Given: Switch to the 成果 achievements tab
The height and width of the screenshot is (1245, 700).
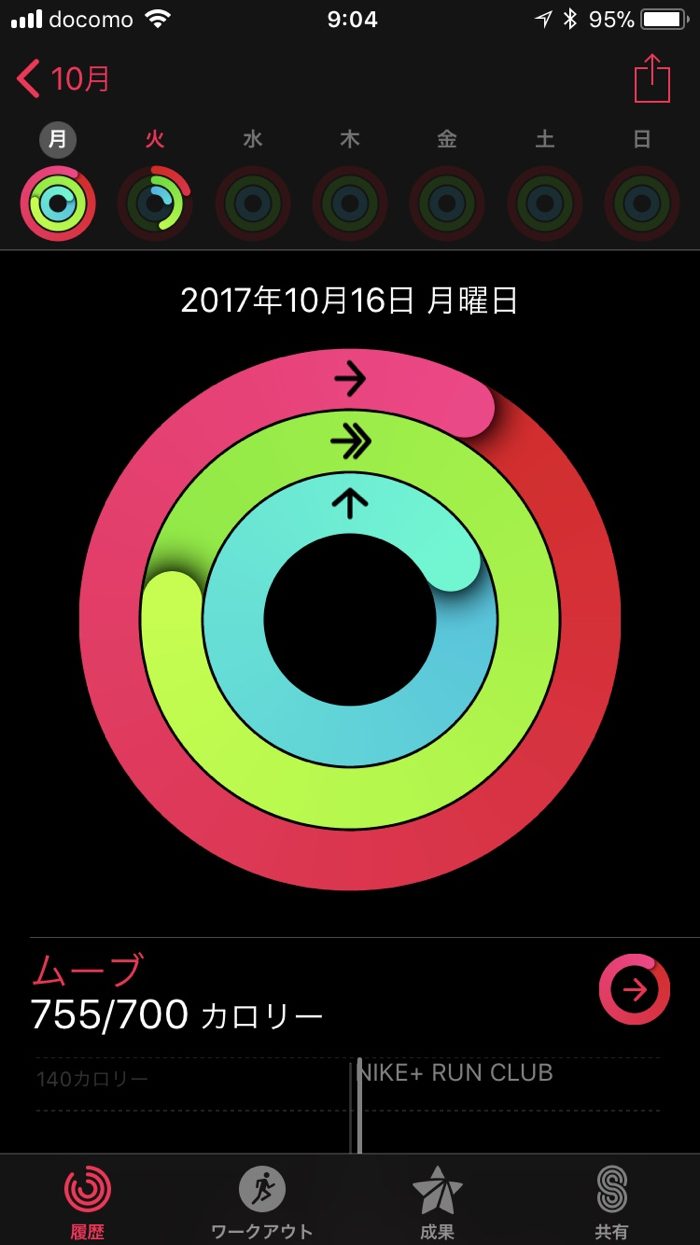Looking at the screenshot, I should 437,1201.
